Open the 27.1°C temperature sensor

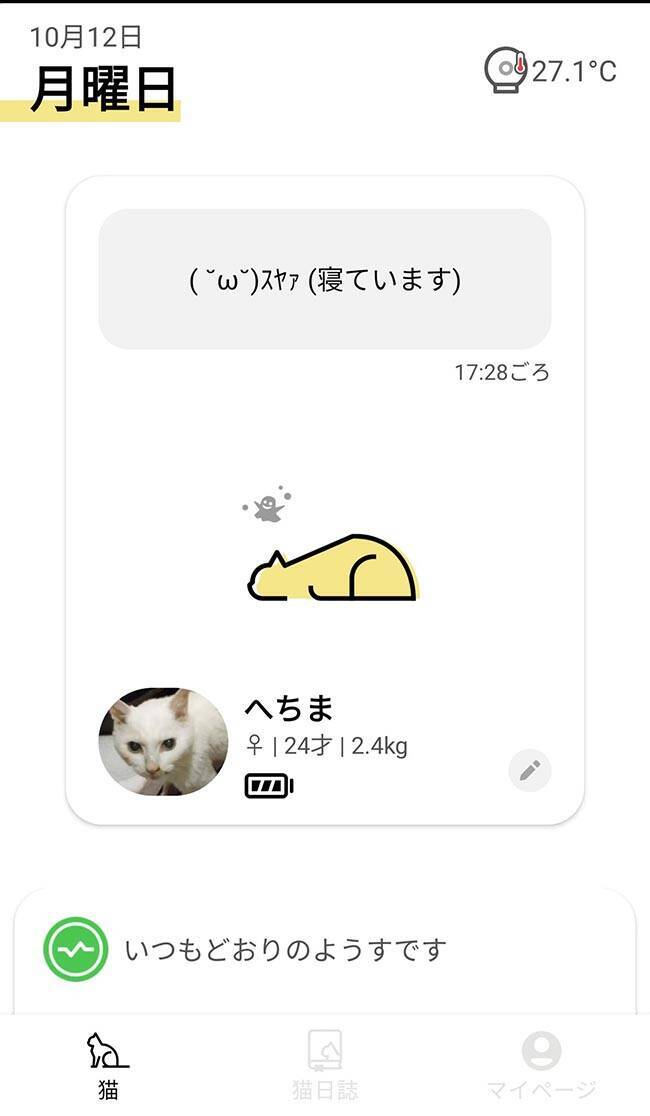pyautogui.click(x=550, y=71)
